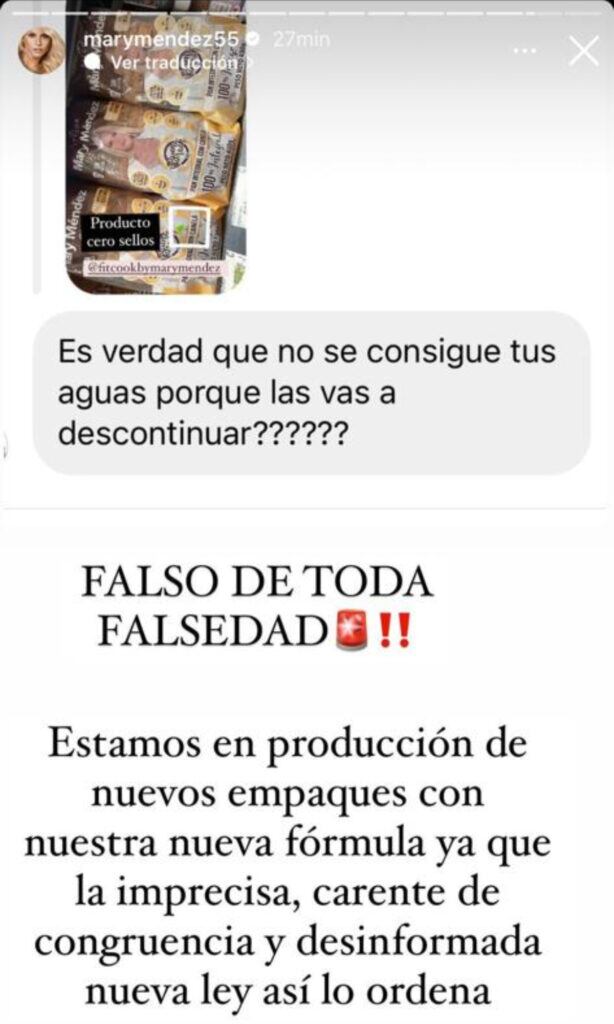Tap Ver traducción to translate story
This screenshot has height=1024, width=614.
coord(173,62)
